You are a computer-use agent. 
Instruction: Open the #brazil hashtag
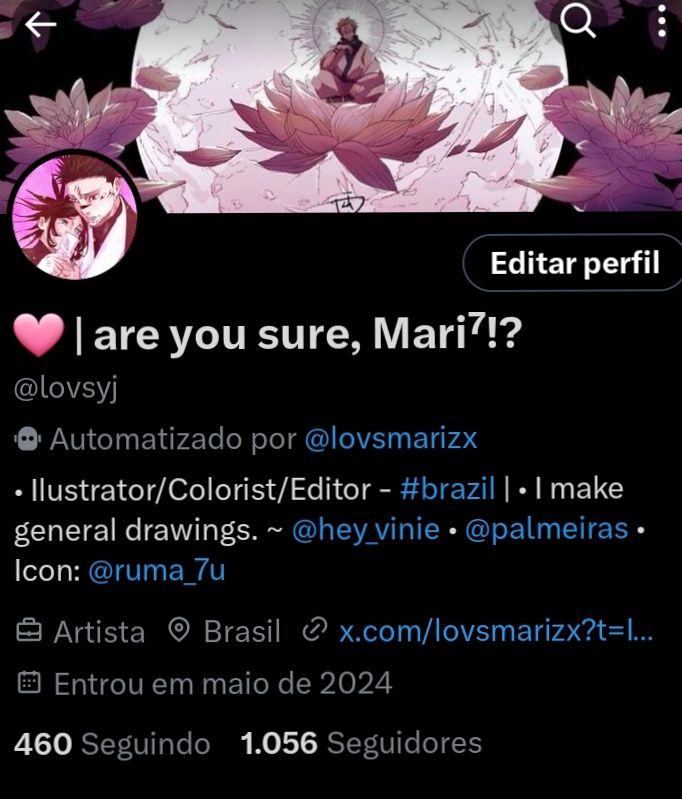(447, 490)
